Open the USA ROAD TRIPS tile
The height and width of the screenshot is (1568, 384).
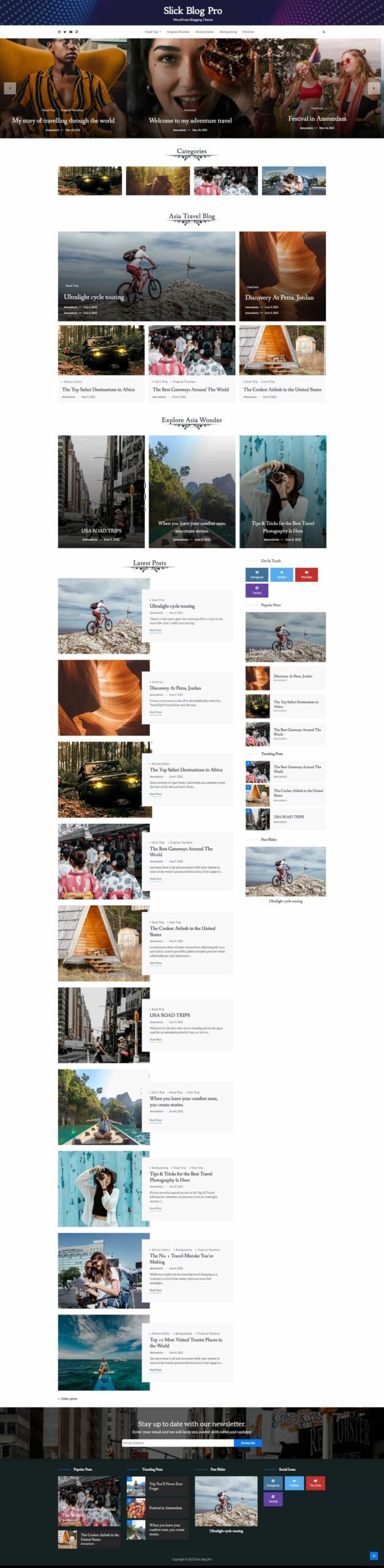[x=101, y=530]
